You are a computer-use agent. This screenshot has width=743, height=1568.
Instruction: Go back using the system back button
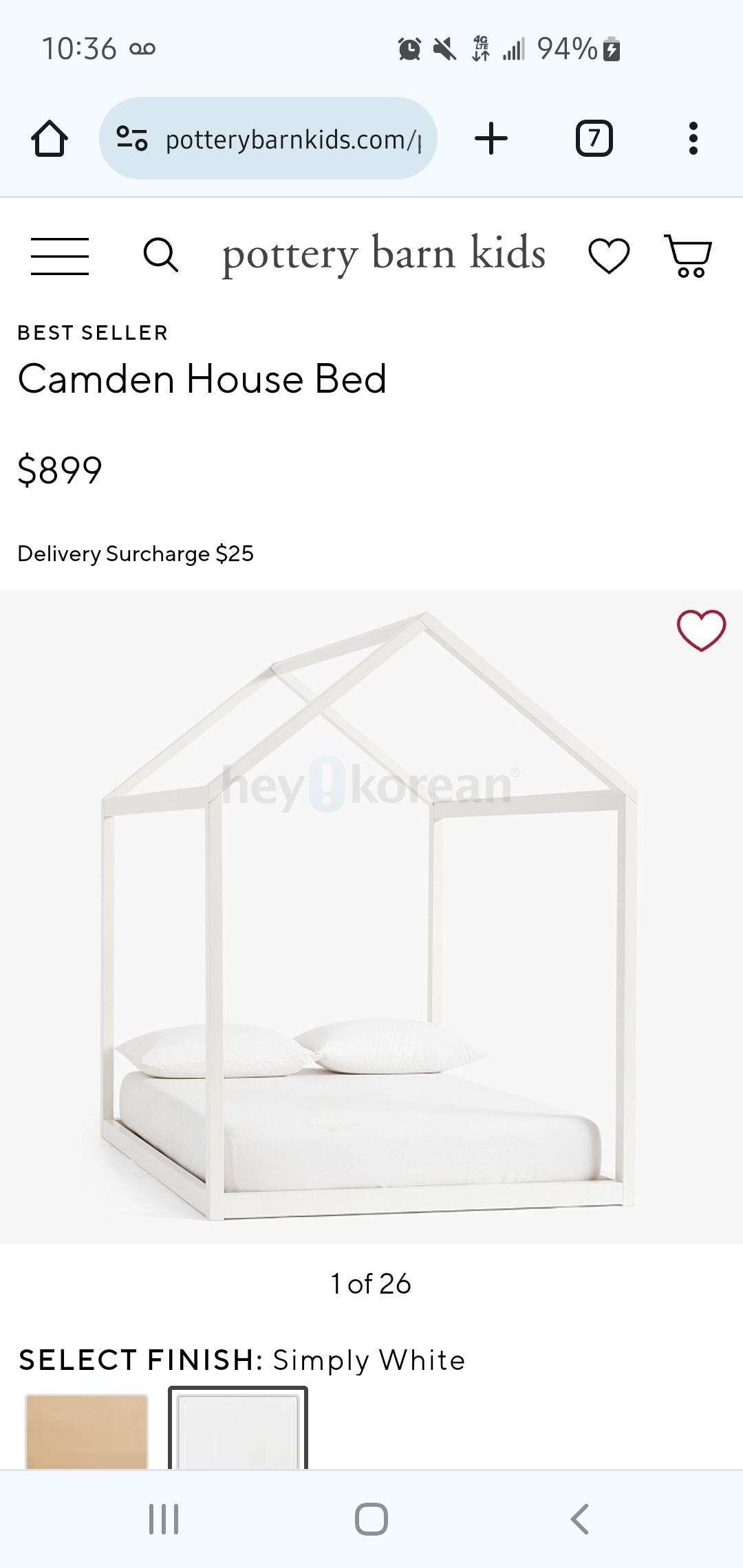click(580, 1518)
